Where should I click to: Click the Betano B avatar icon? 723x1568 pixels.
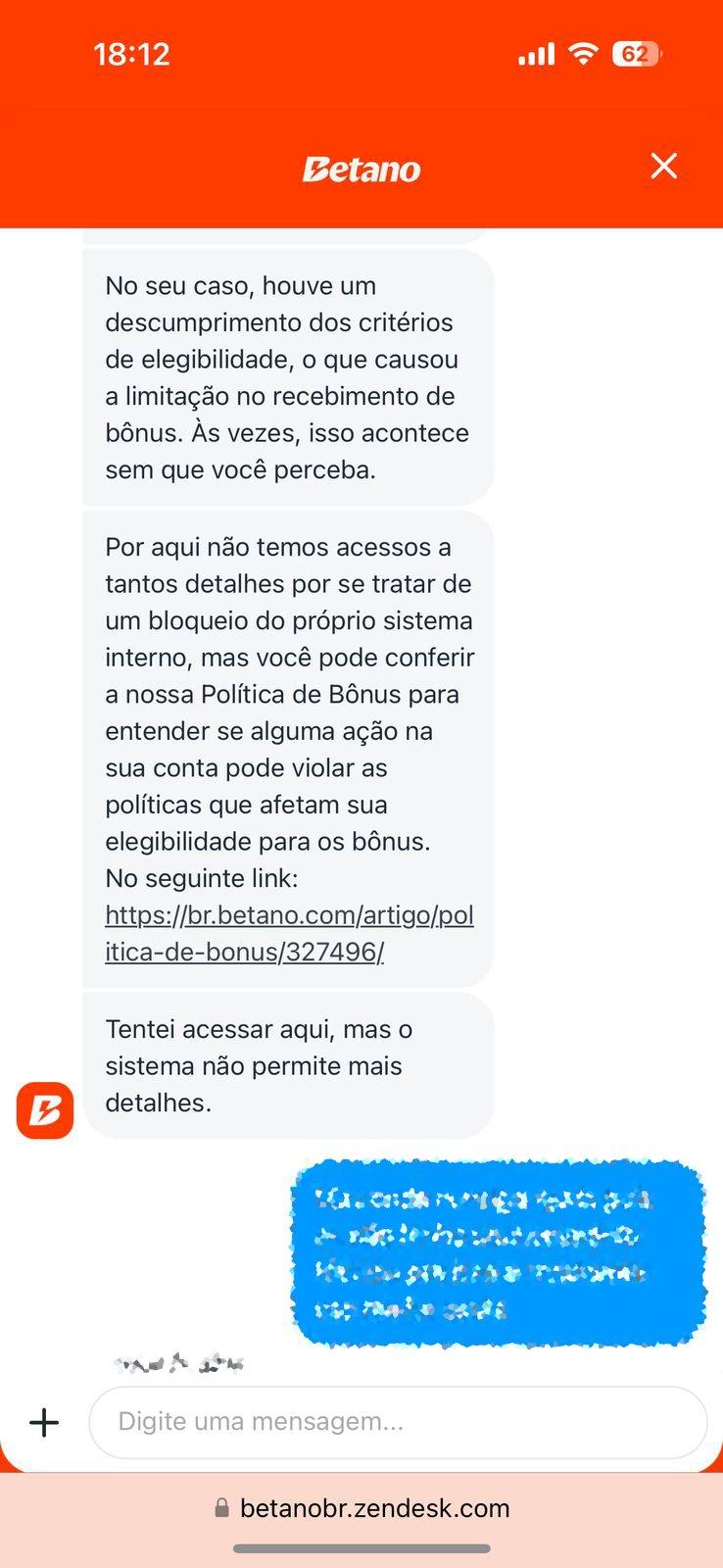(x=44, y=1110)
